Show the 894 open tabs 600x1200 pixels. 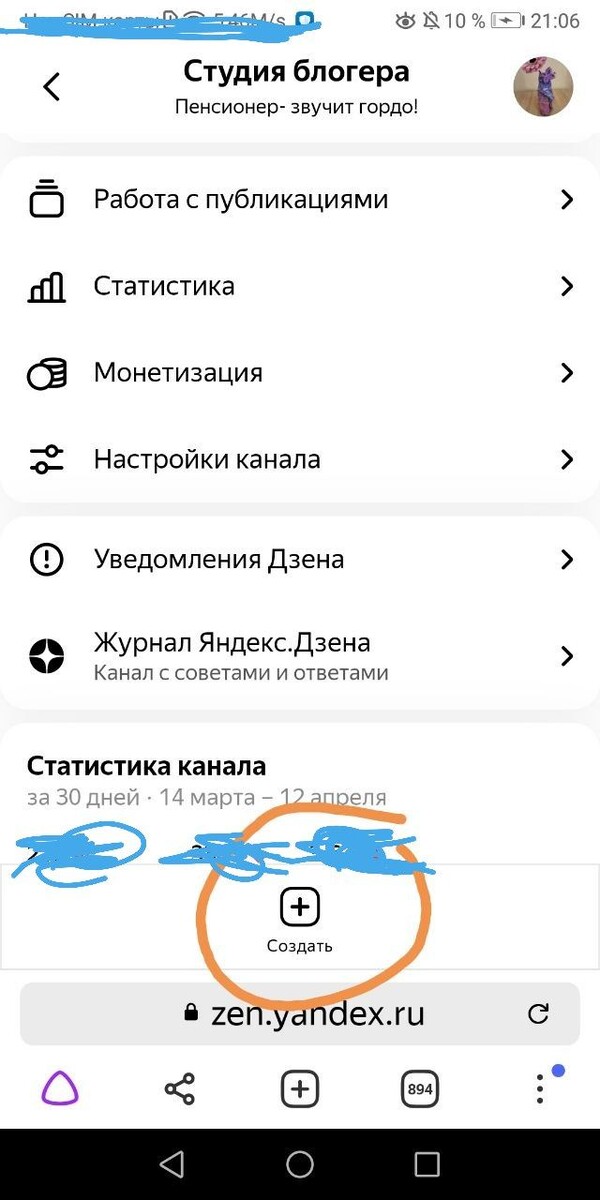coord(420,1089)
